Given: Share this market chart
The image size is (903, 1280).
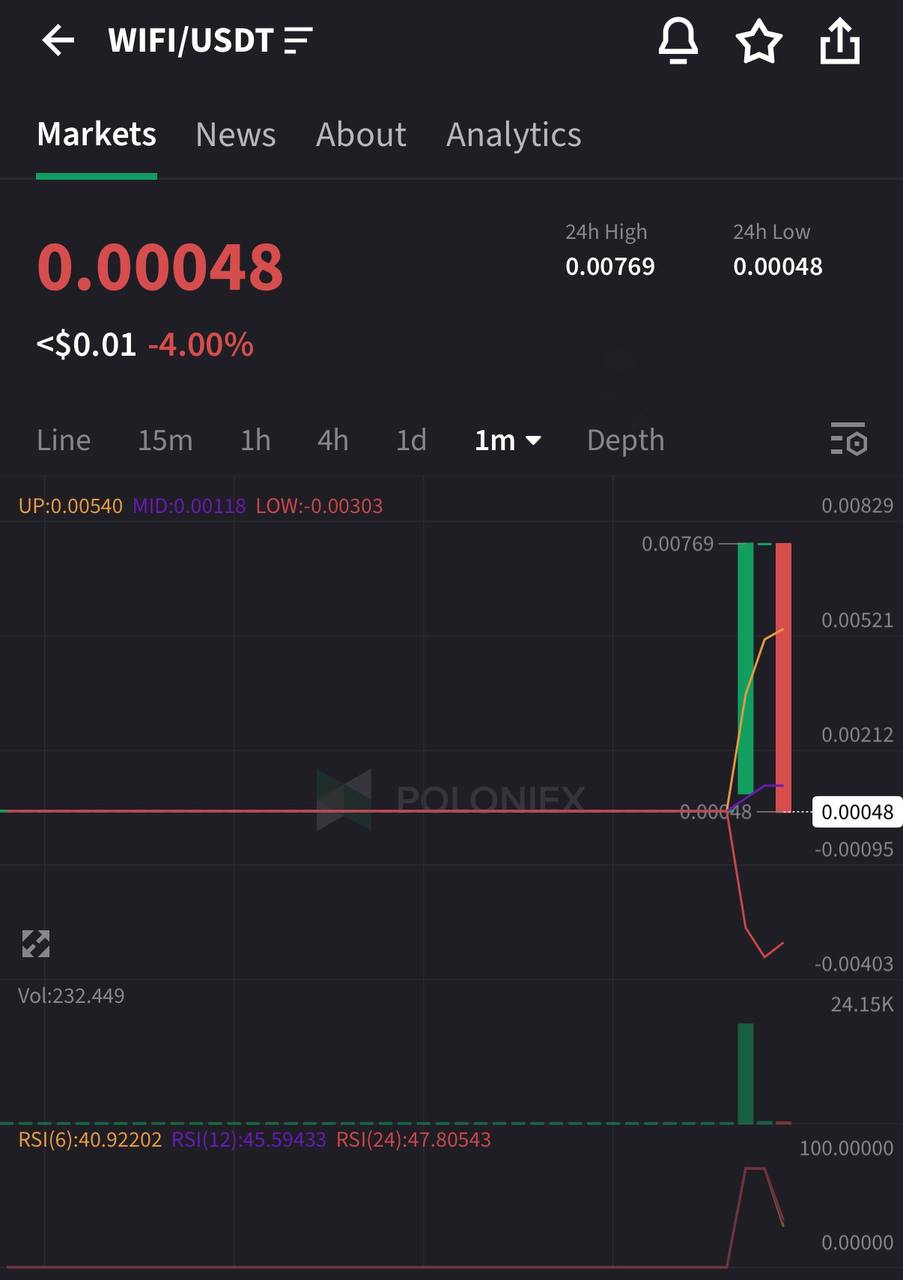Looking at the screenshot, I should [x=840, y=41].
